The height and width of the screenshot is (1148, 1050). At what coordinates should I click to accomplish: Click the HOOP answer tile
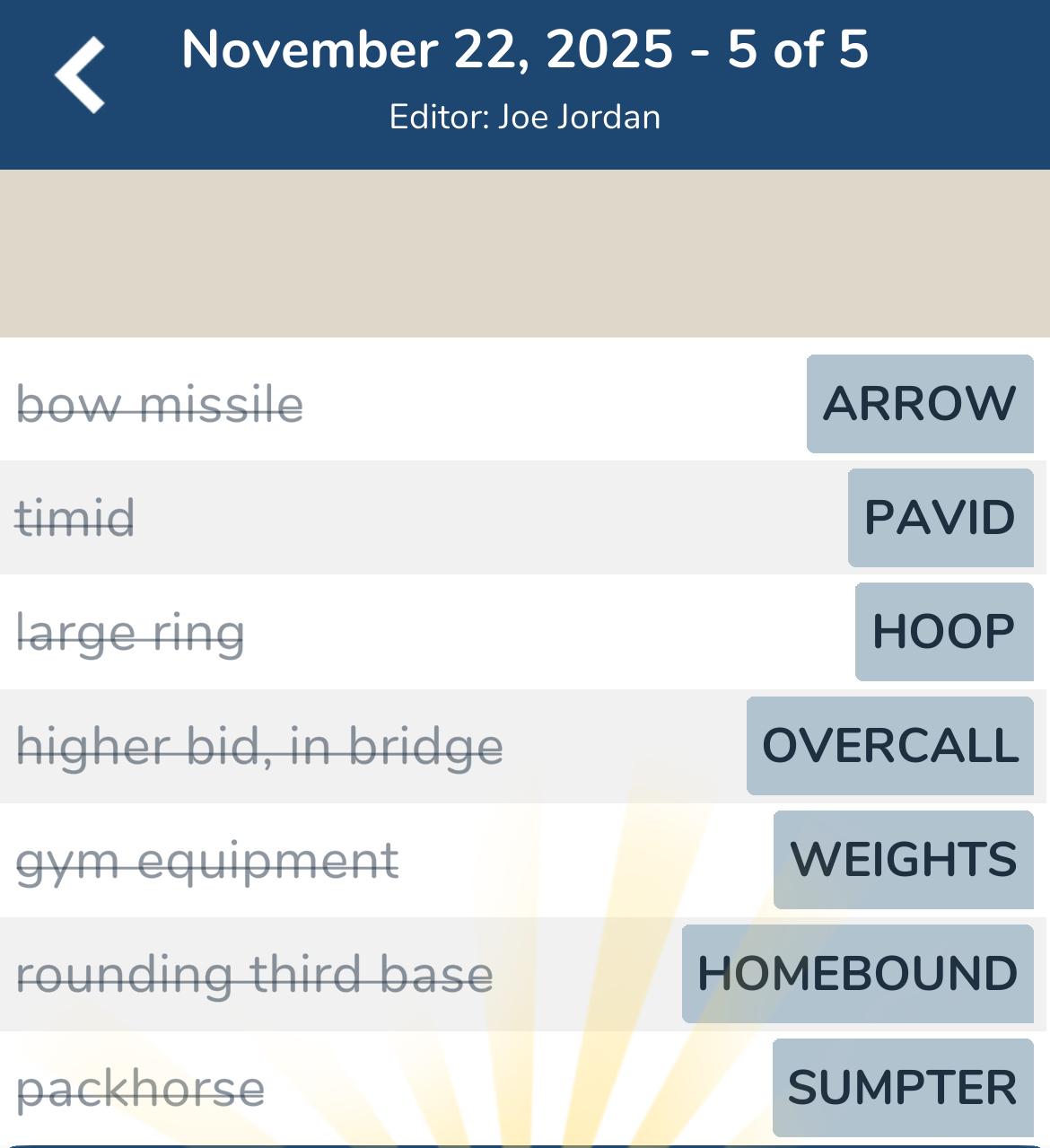[943, 631]
